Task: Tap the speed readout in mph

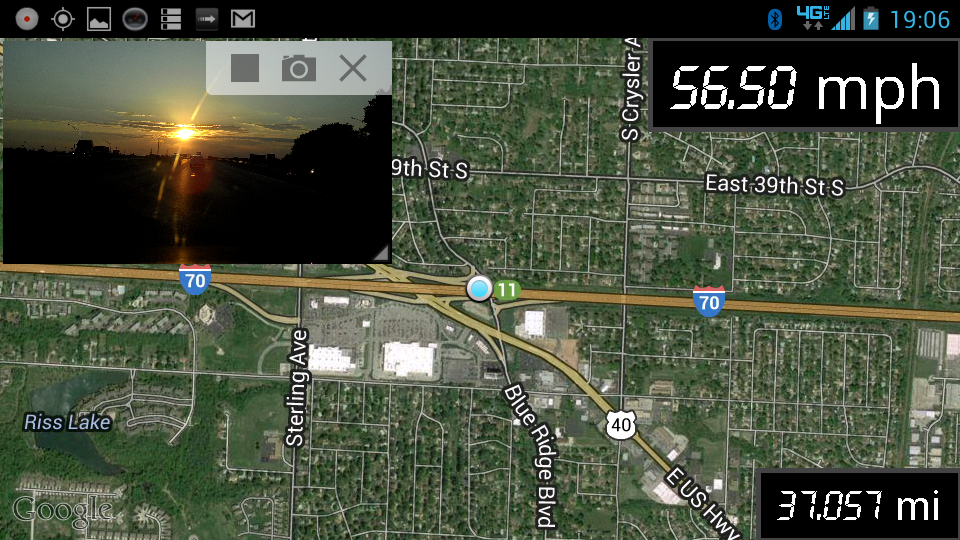Action: 804,87
